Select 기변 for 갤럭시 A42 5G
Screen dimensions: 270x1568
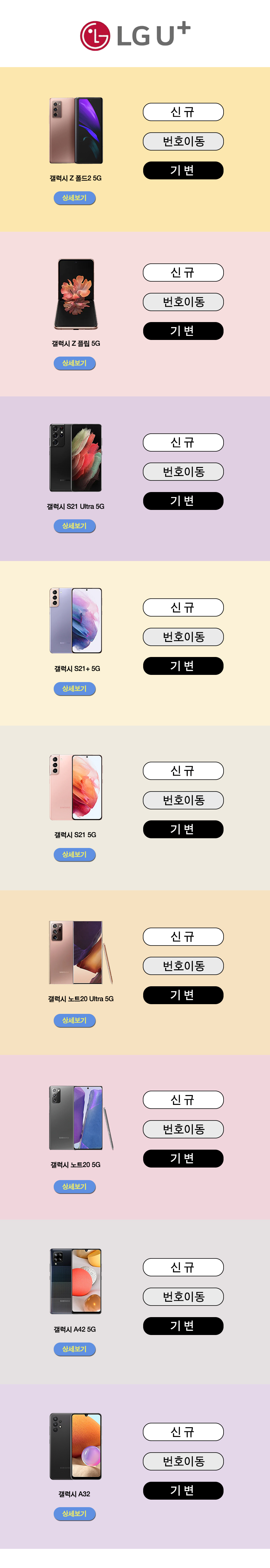pos(183,1326)
